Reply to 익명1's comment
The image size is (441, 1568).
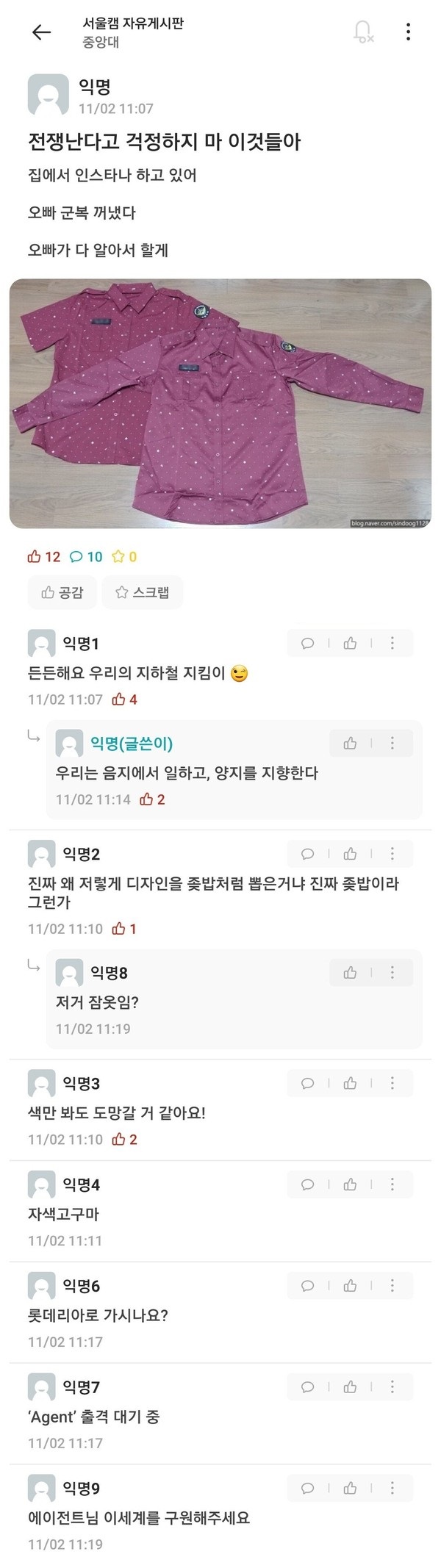pyautogui.click(x=308, y=644)
